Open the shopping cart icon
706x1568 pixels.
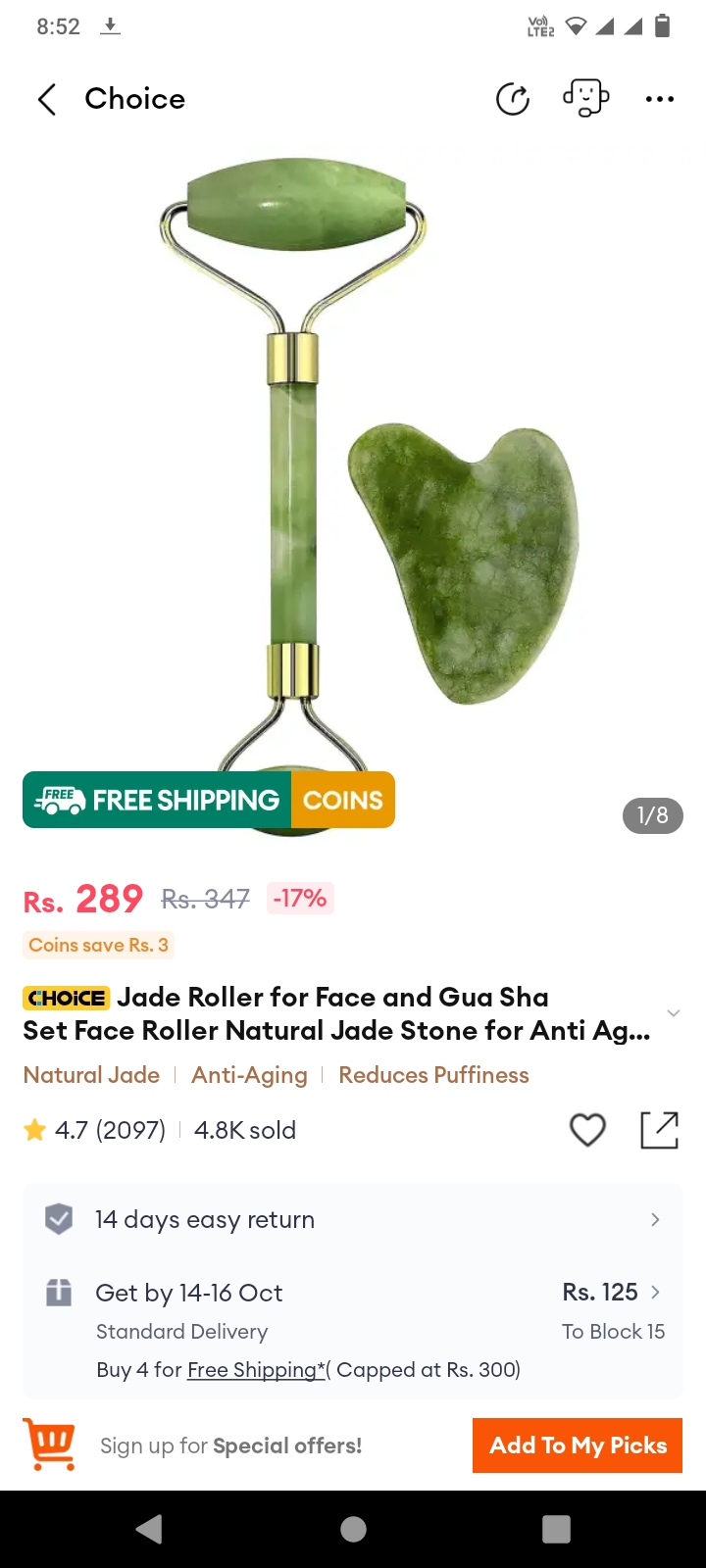coord(49,1445)
